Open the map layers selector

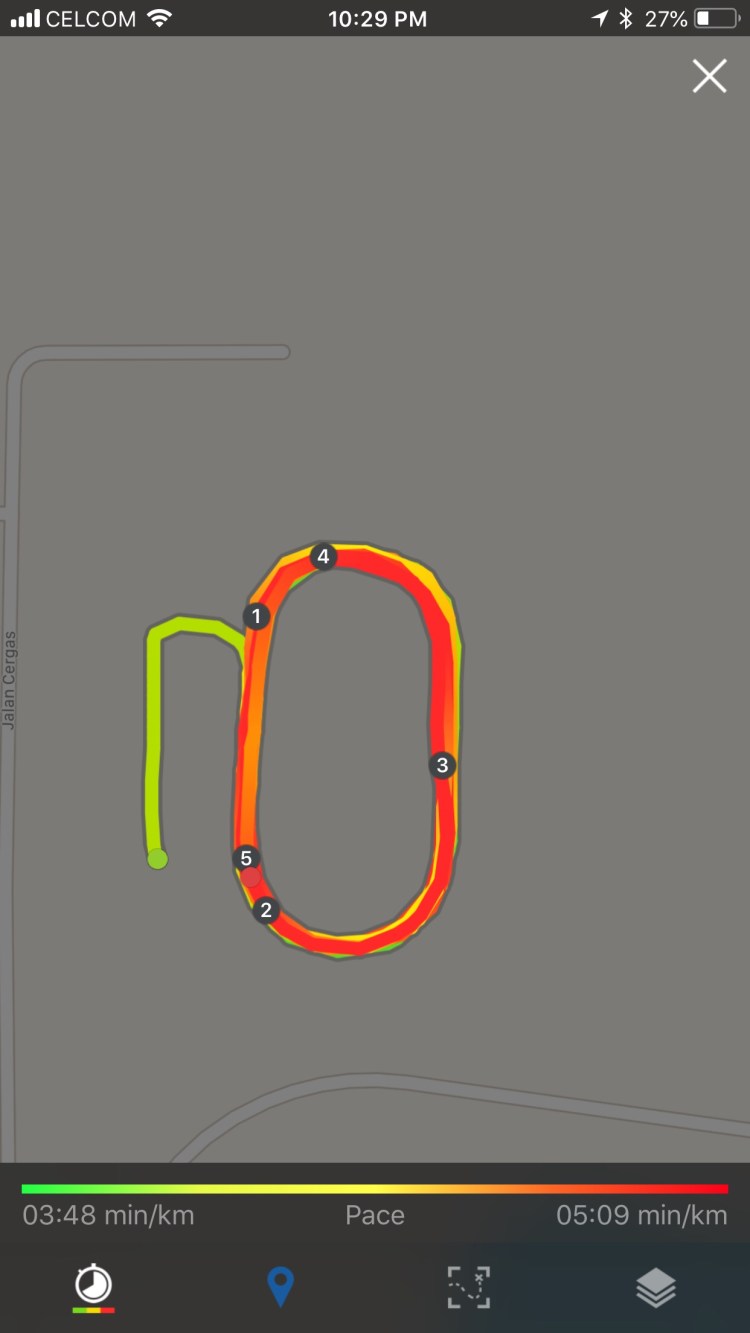click(x=656, y=1287)
